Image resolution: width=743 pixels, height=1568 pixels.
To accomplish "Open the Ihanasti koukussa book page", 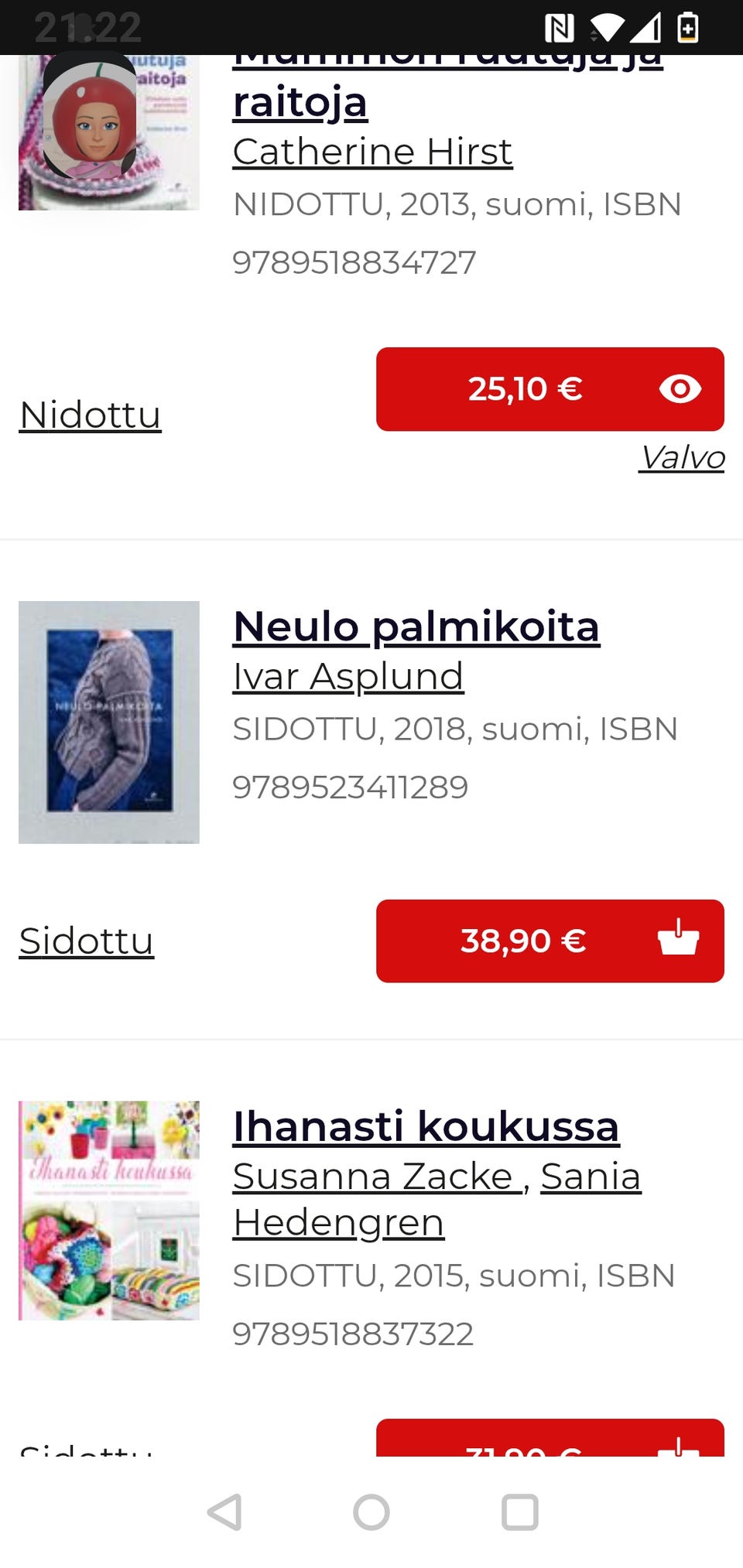I will [425, 1125].
